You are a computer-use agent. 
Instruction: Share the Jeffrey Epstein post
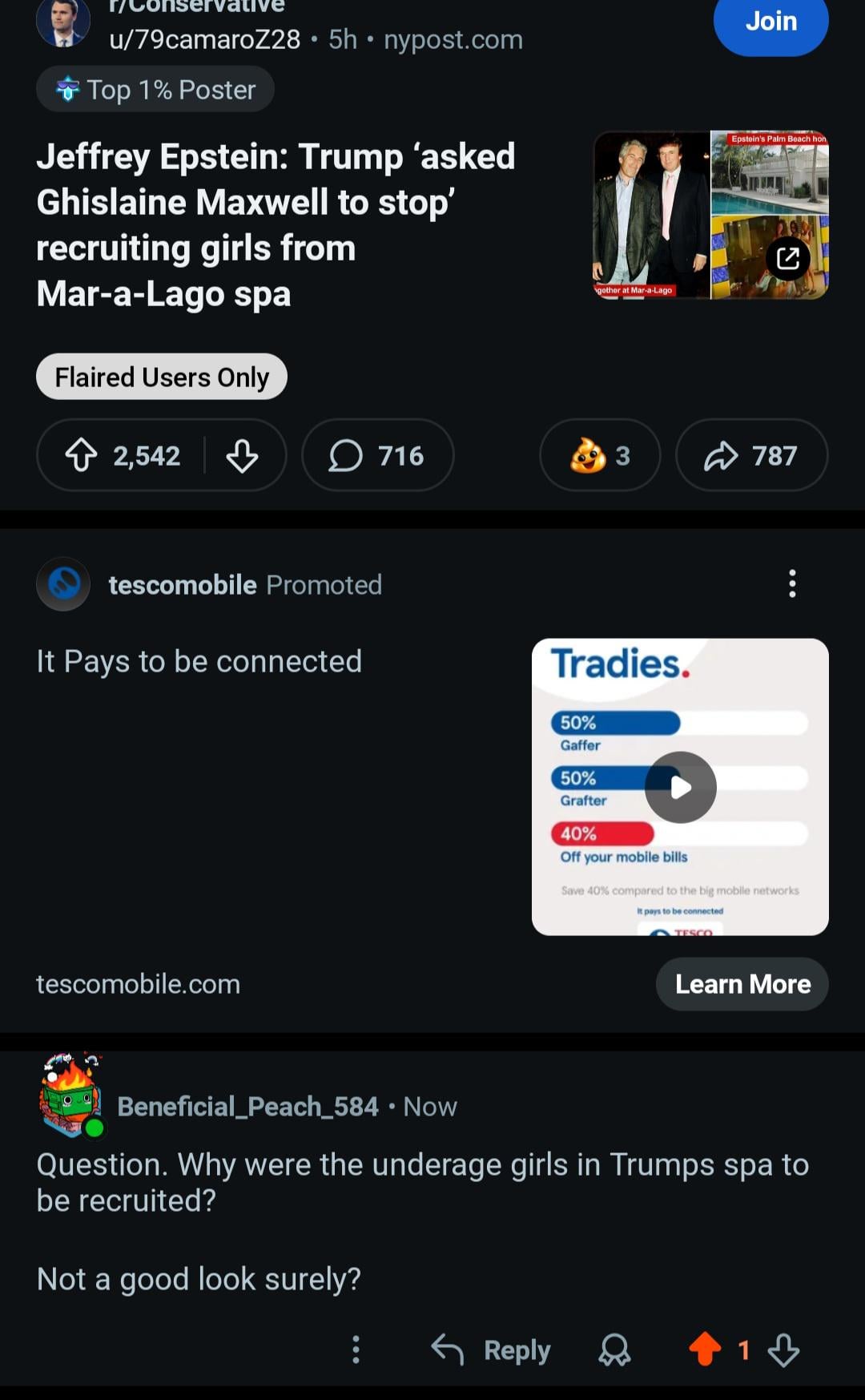pyautogui.click(x=750, y=455)
